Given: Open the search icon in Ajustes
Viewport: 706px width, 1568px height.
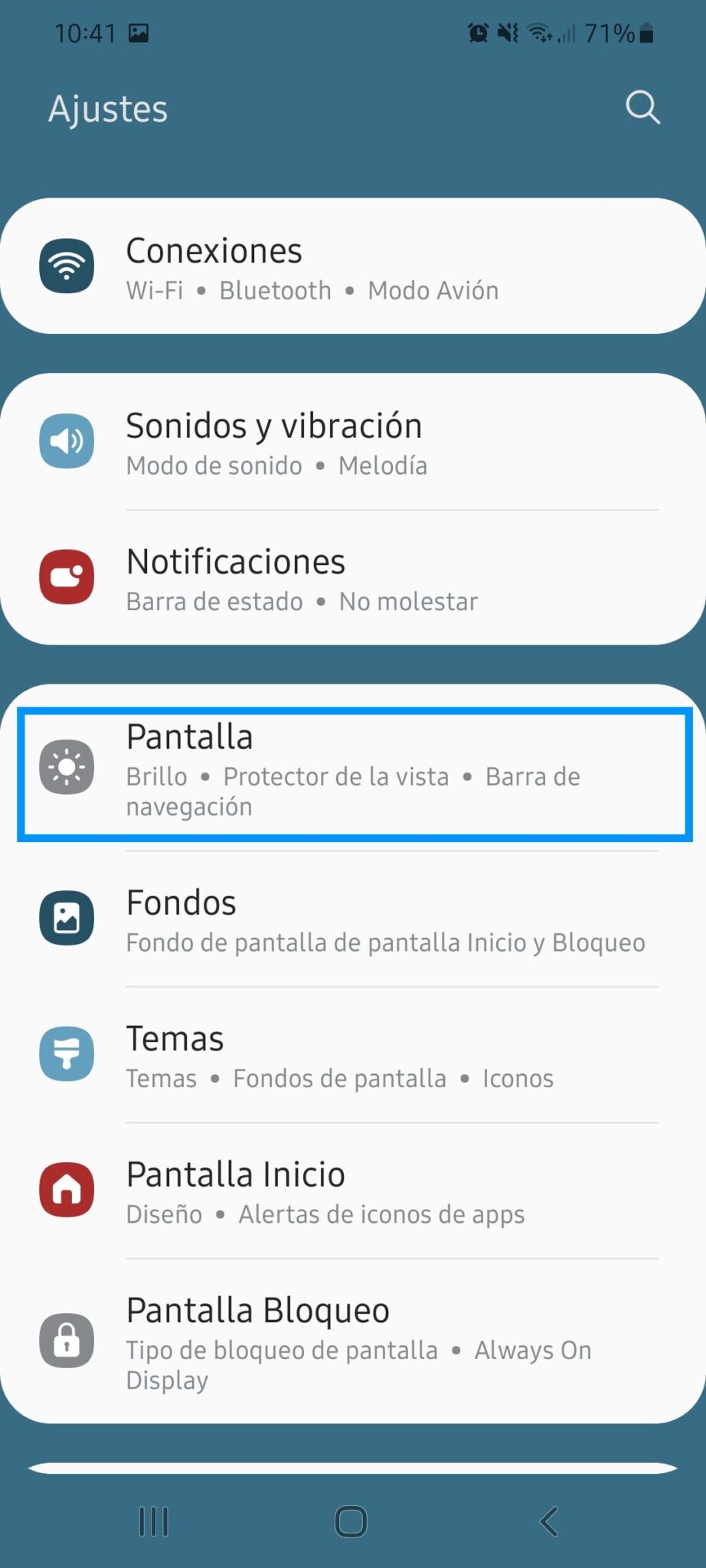Looking at the screenshot, I should (642, 107).
